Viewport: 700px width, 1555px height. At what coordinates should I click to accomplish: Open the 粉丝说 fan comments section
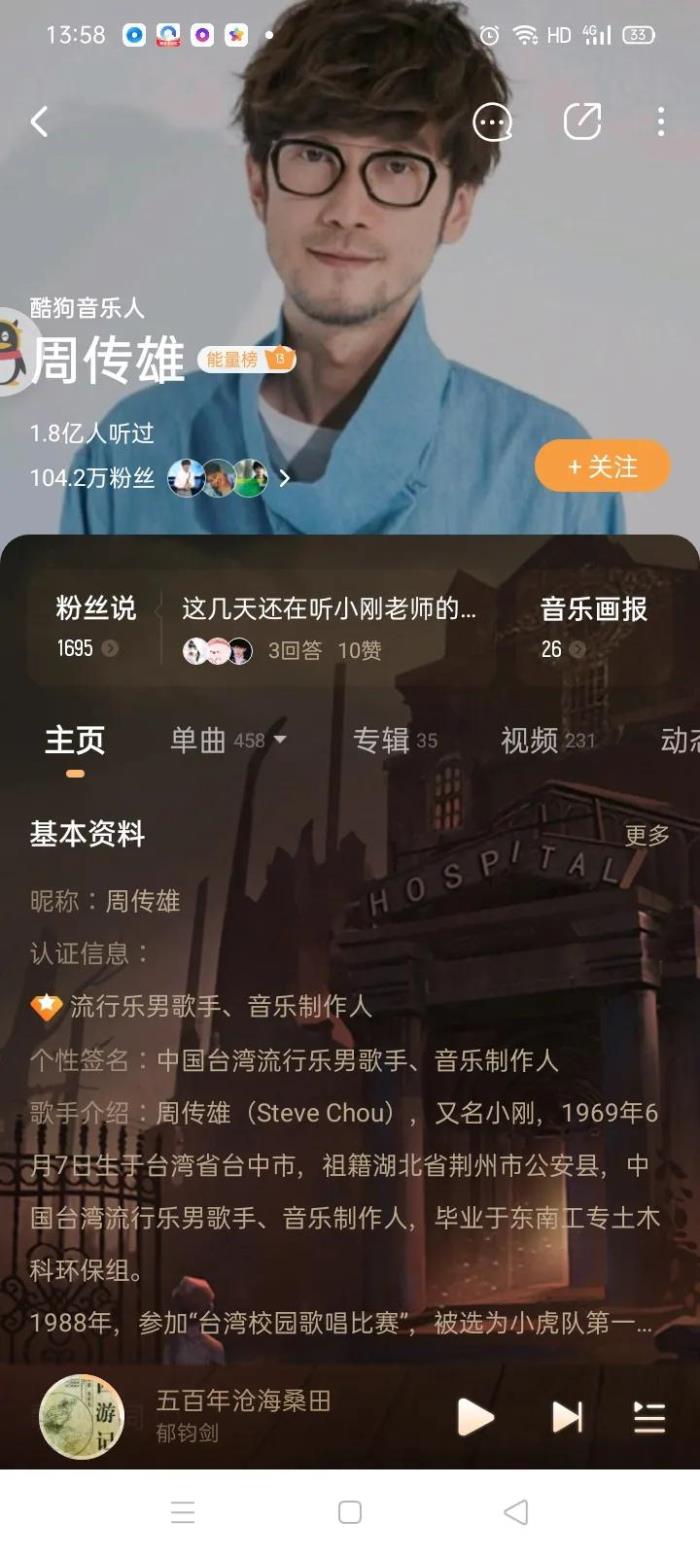(95, 624)
